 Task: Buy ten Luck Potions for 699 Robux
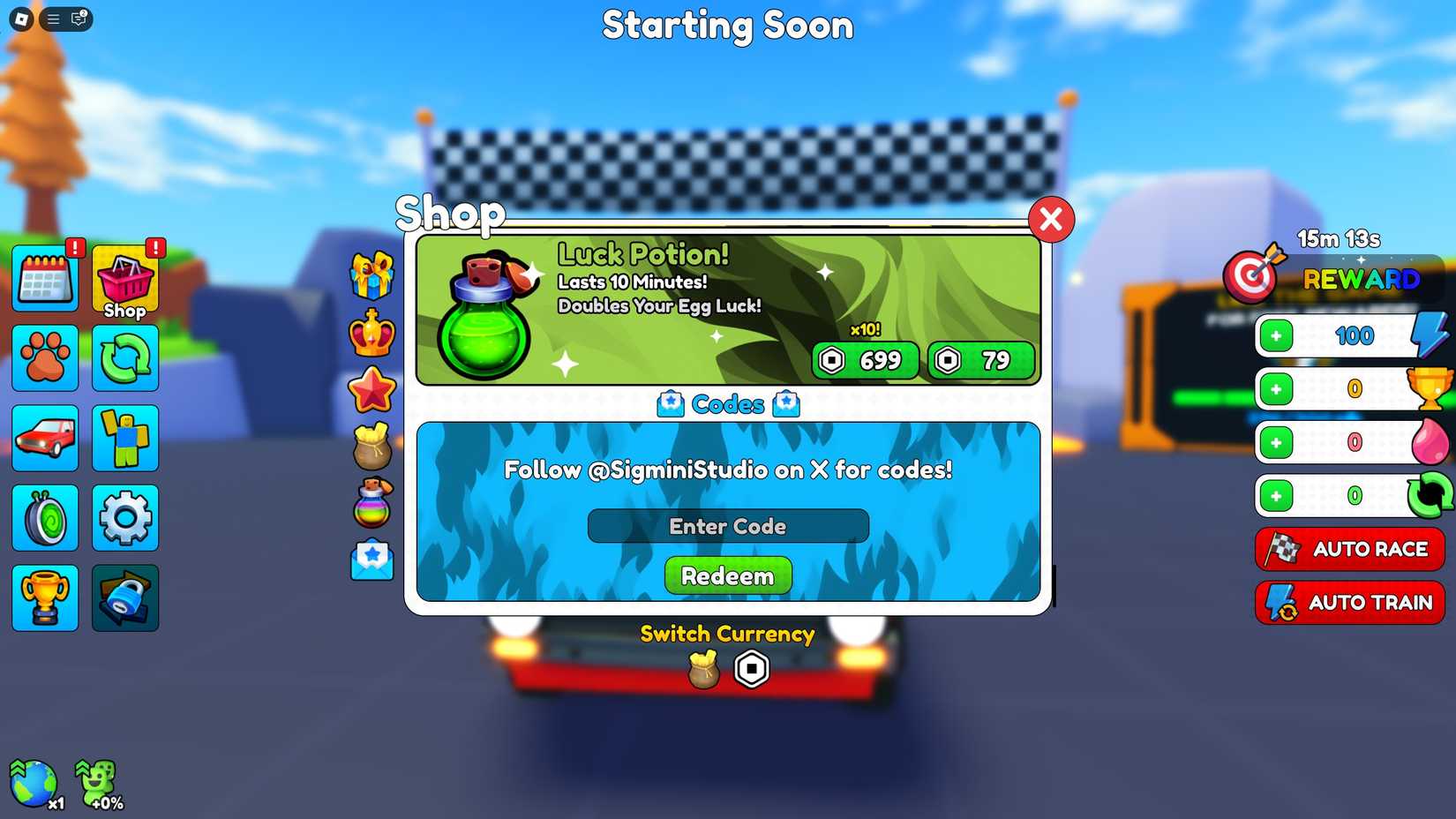(865, 361)
